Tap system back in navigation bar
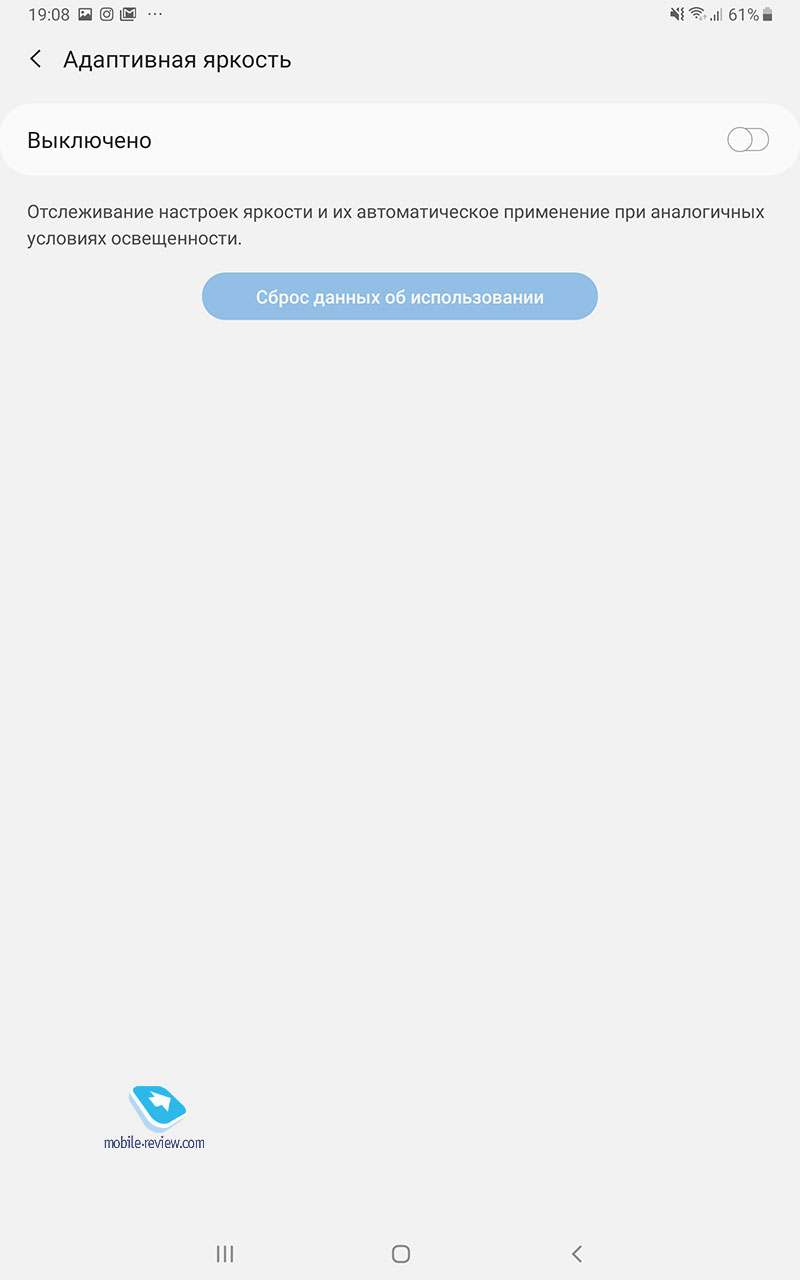 coord(576,1253)
